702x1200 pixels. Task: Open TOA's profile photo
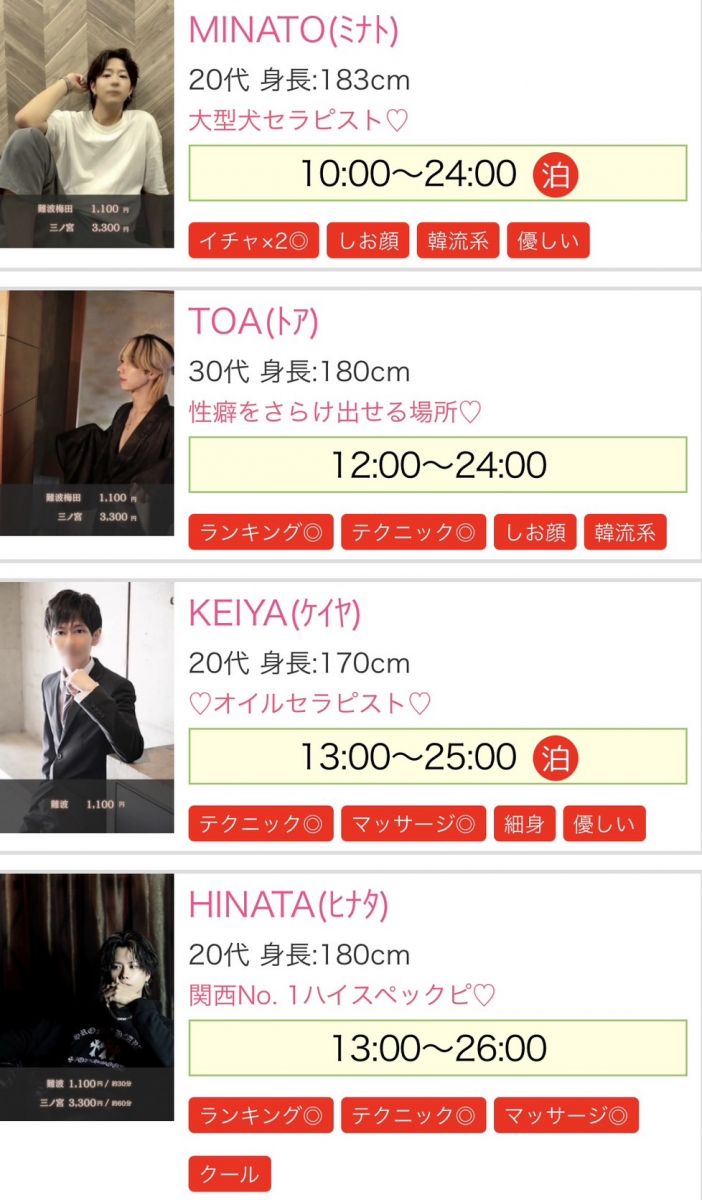[x=86, y=412]
